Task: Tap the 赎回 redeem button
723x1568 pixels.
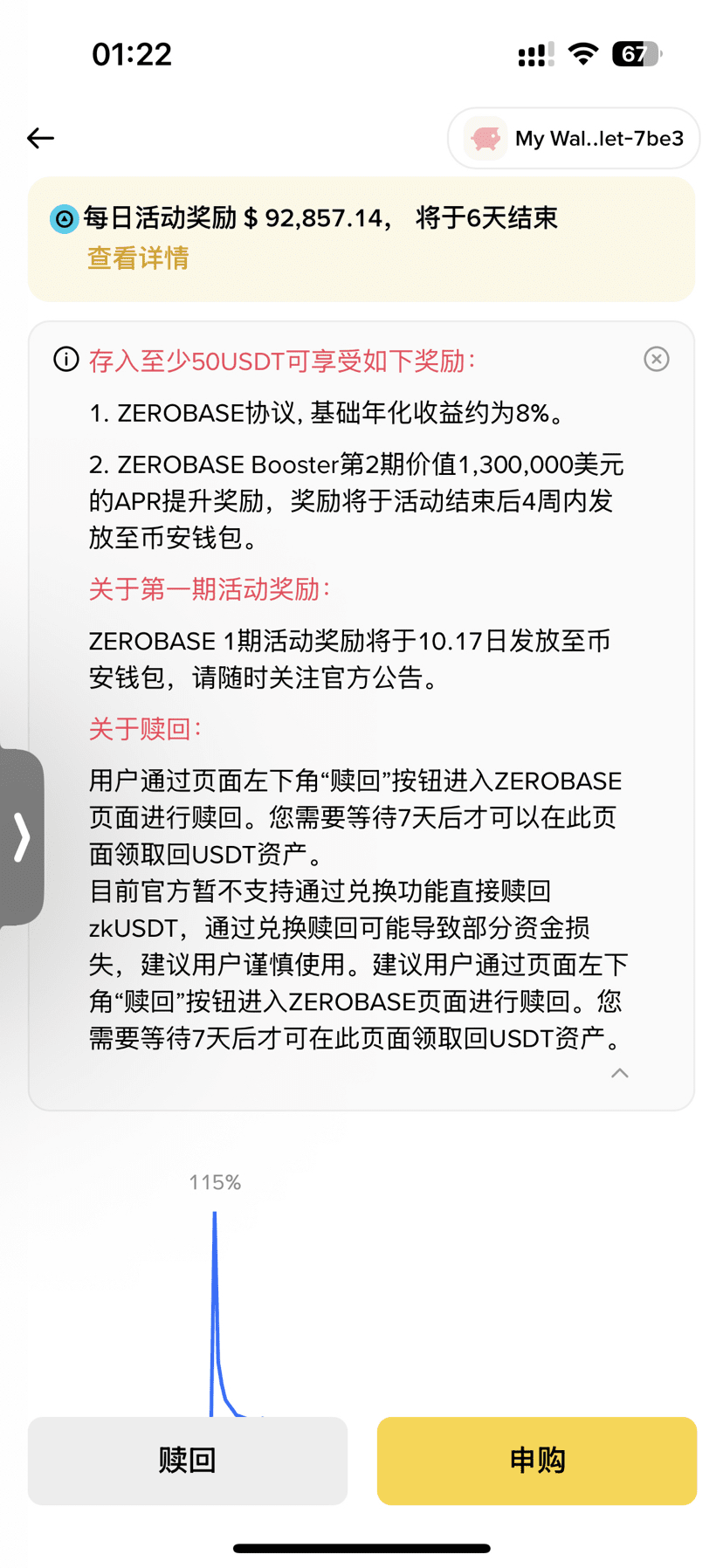Action: (x=188, y=1460)
